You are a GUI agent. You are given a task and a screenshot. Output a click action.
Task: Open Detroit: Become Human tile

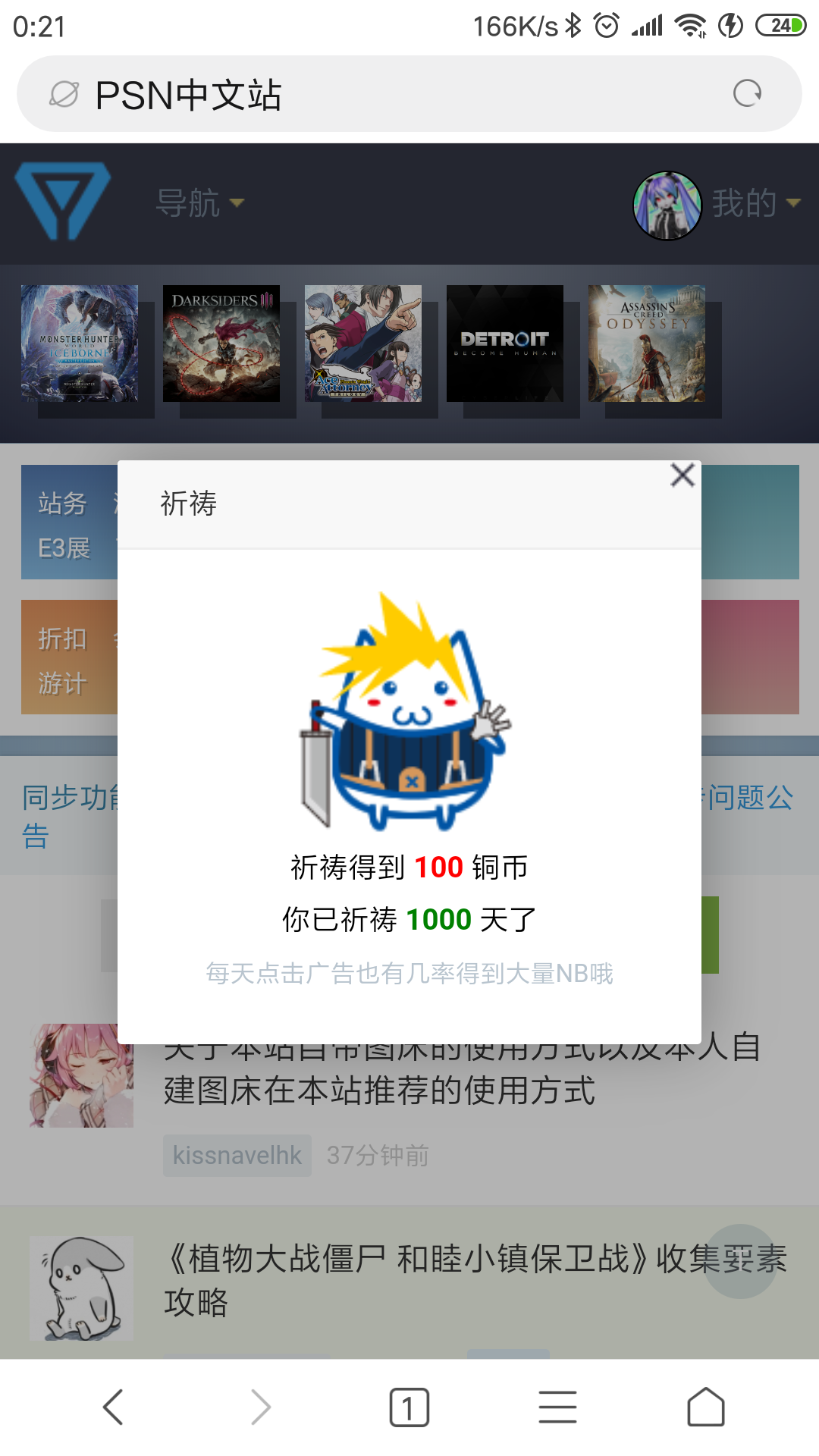[505, 344]
